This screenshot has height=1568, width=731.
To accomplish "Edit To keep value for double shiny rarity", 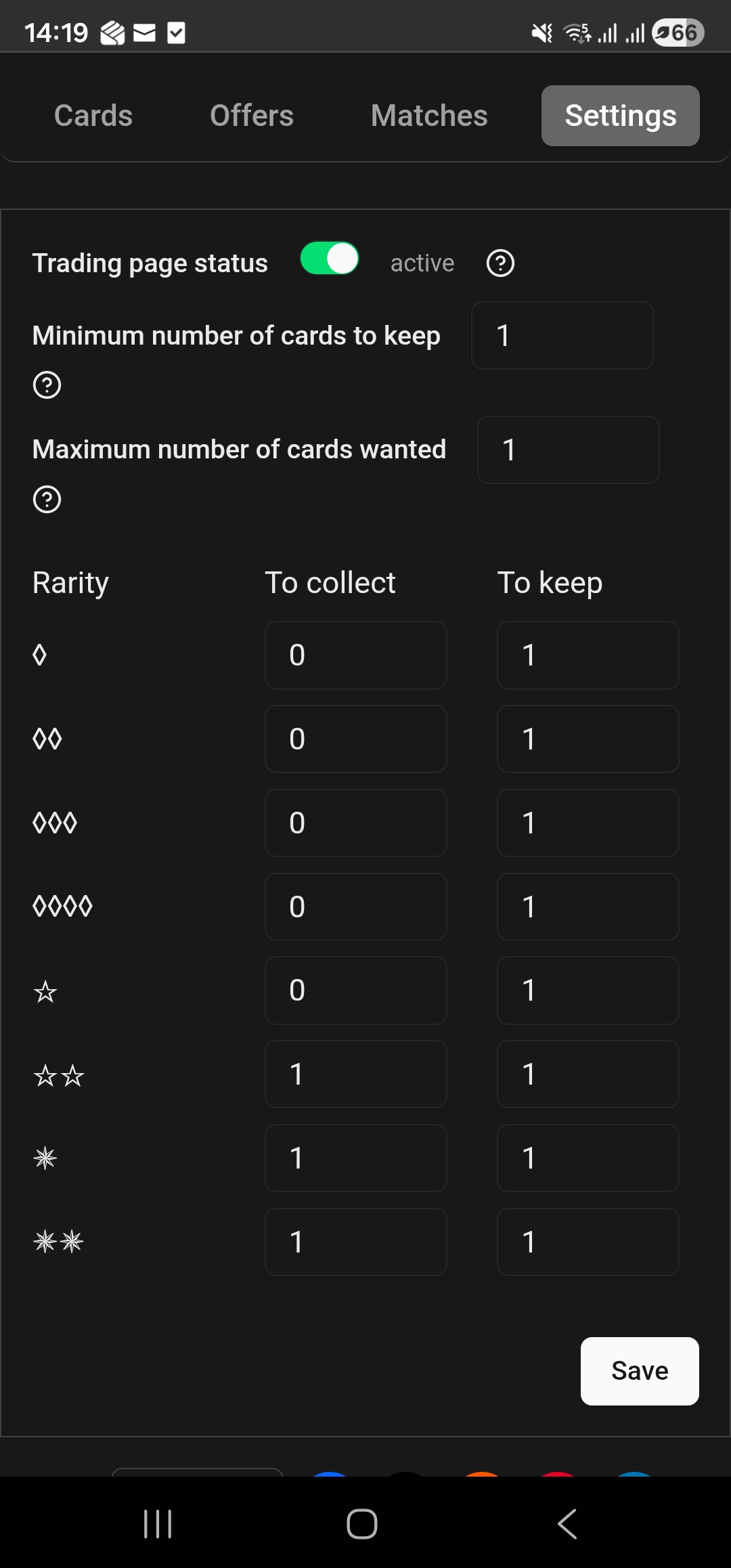I will coord(588,1242).
